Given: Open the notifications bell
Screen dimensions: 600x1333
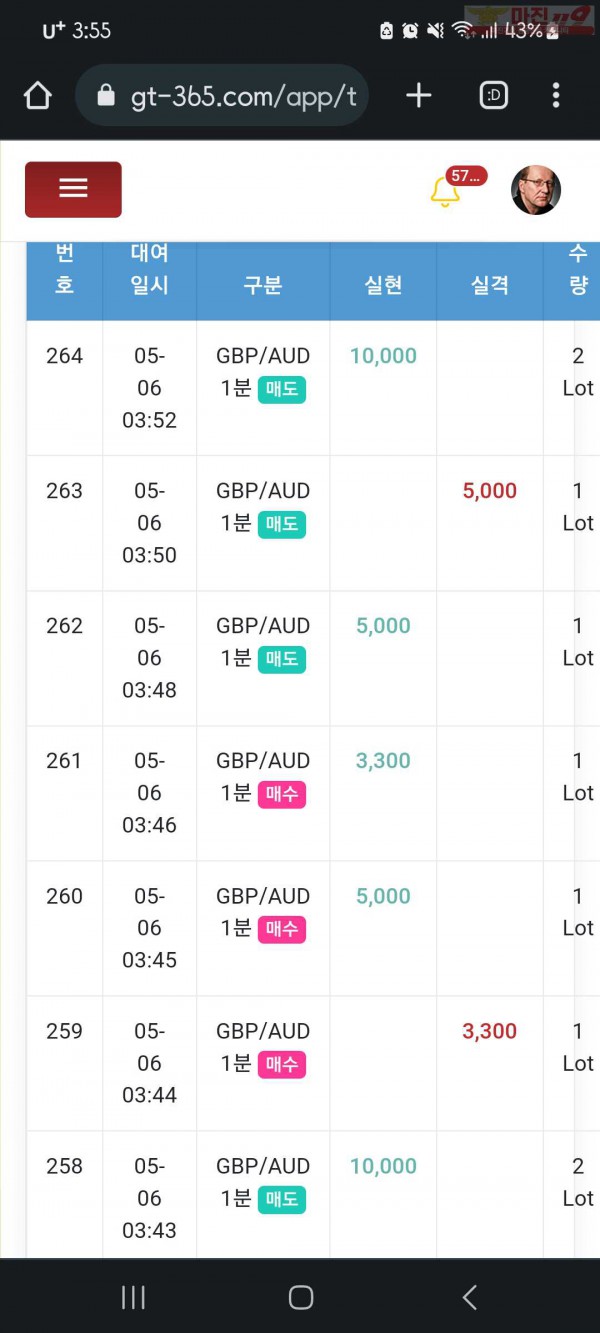Looking at the screenshot, I should pos(445,191).
